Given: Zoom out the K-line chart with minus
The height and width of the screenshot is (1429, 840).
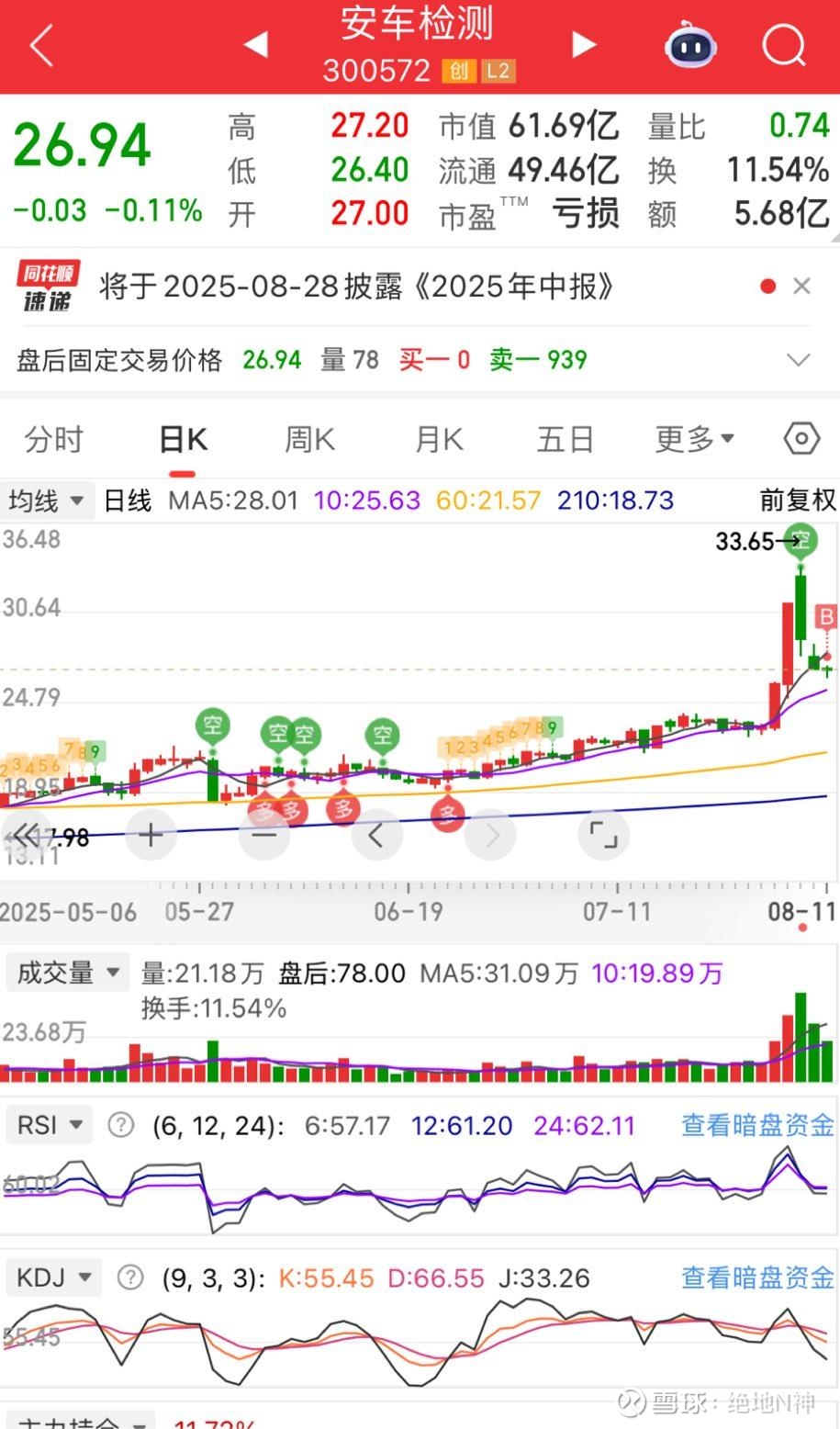Looking at the screenshot, I should (x=263, y=835).
